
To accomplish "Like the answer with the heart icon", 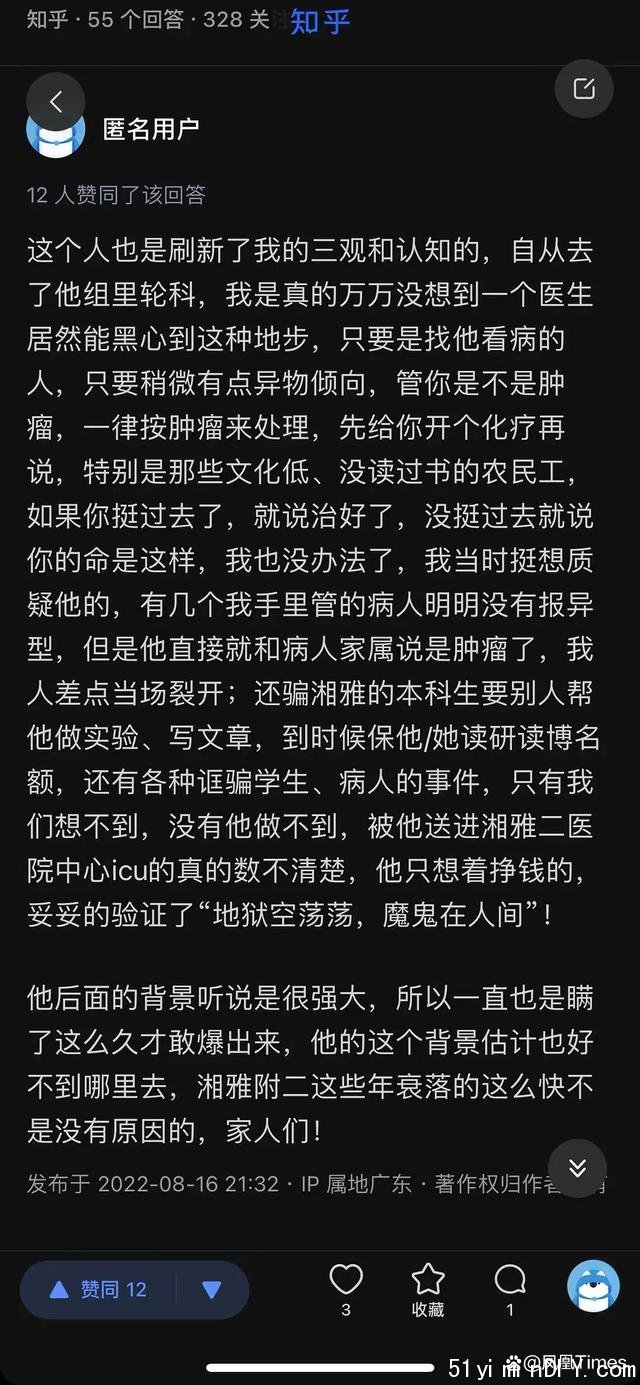I will pyautogui.click(x=346, y=1279).
